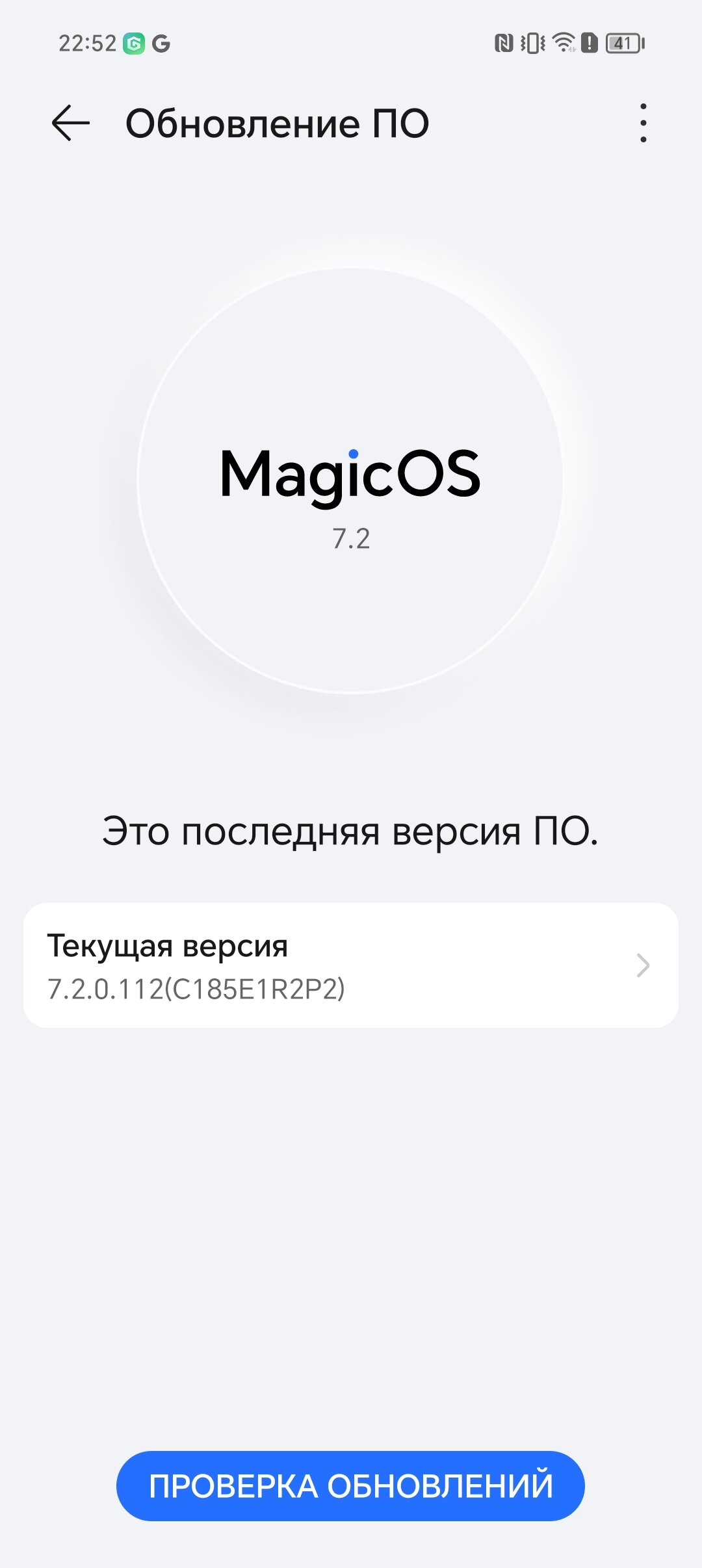
Task: Open the three-dot overflow menu
Action: pyautogui.click(x=643, y=123)
